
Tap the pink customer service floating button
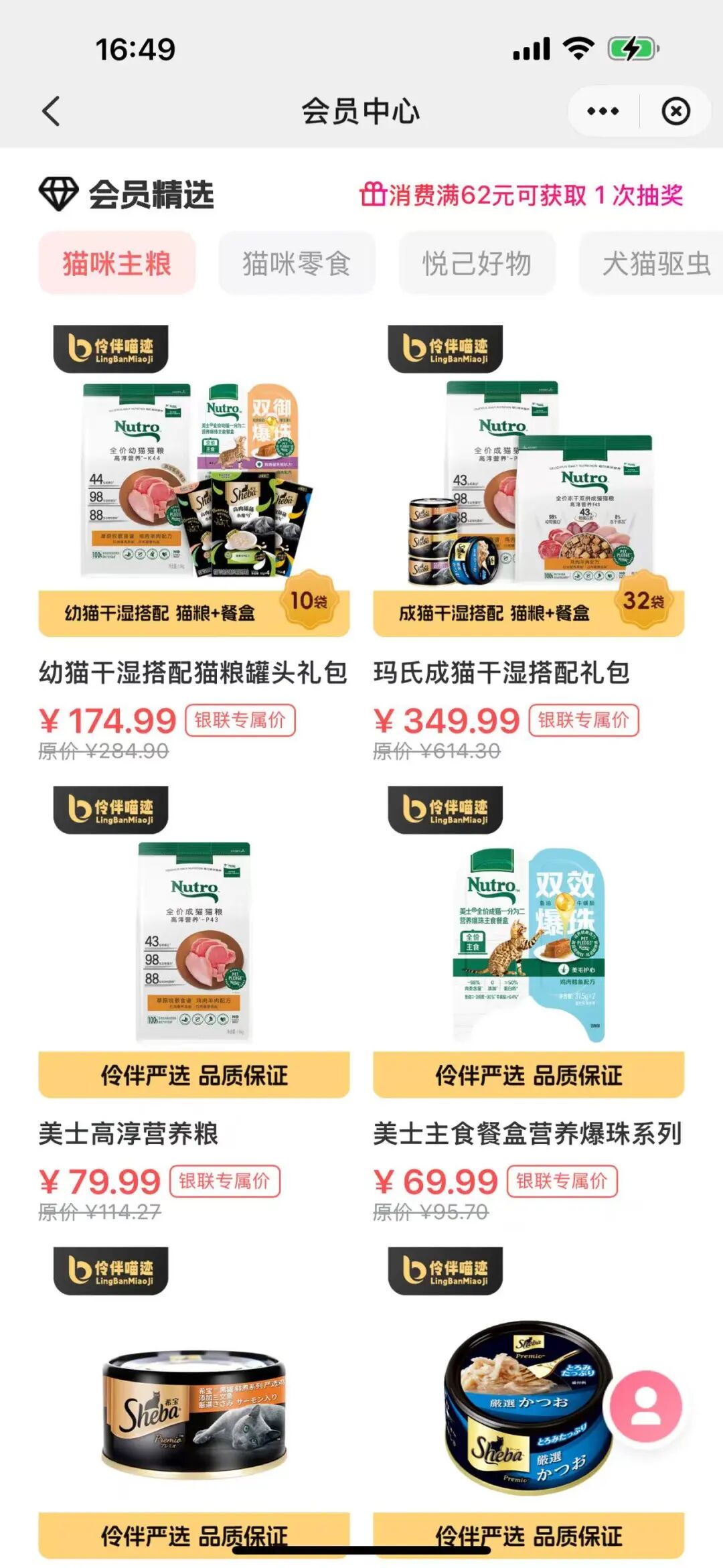[x=645, y=1407]
